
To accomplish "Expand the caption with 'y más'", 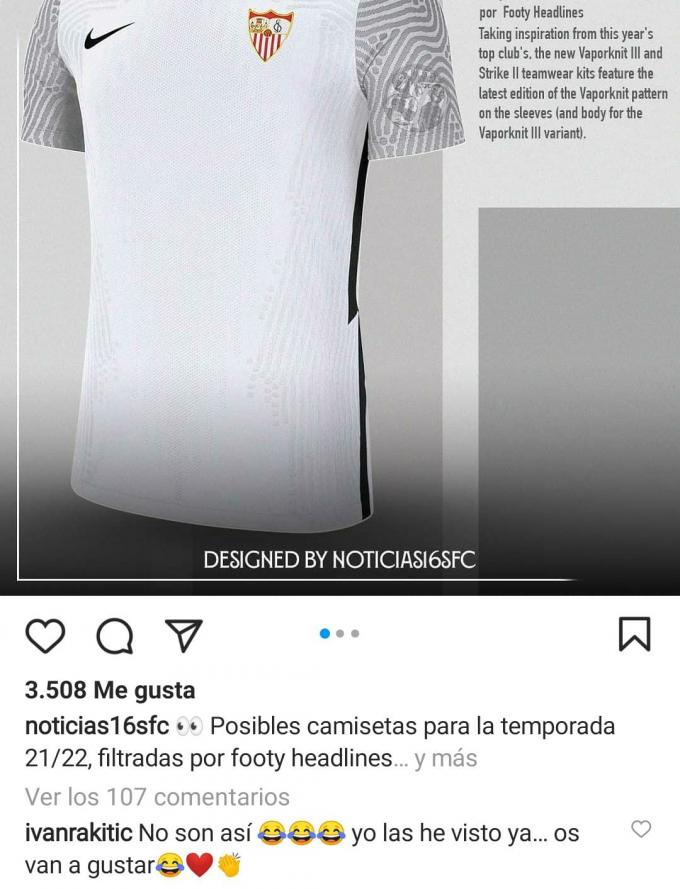I will [x=446, y=759].
